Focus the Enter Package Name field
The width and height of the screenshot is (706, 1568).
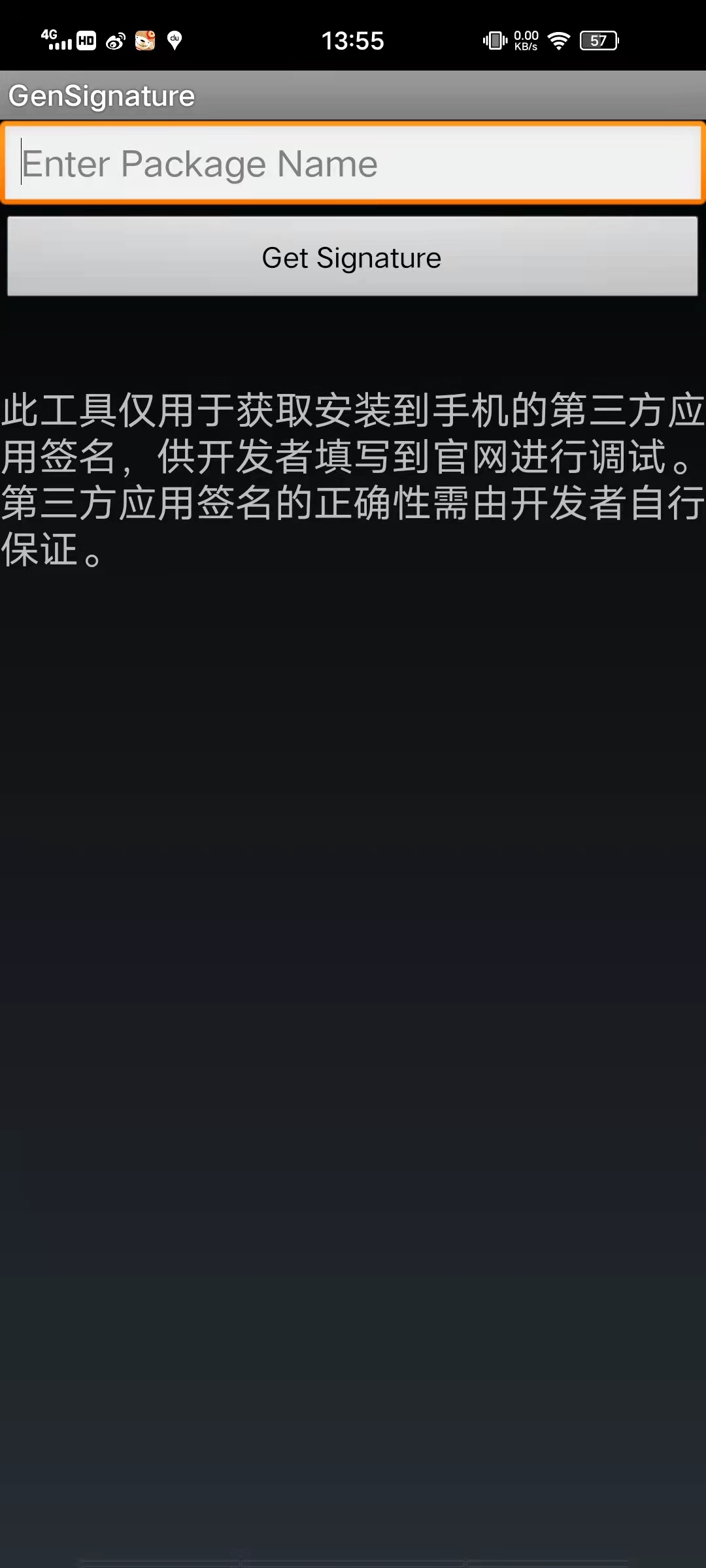[x=353, y=163]
